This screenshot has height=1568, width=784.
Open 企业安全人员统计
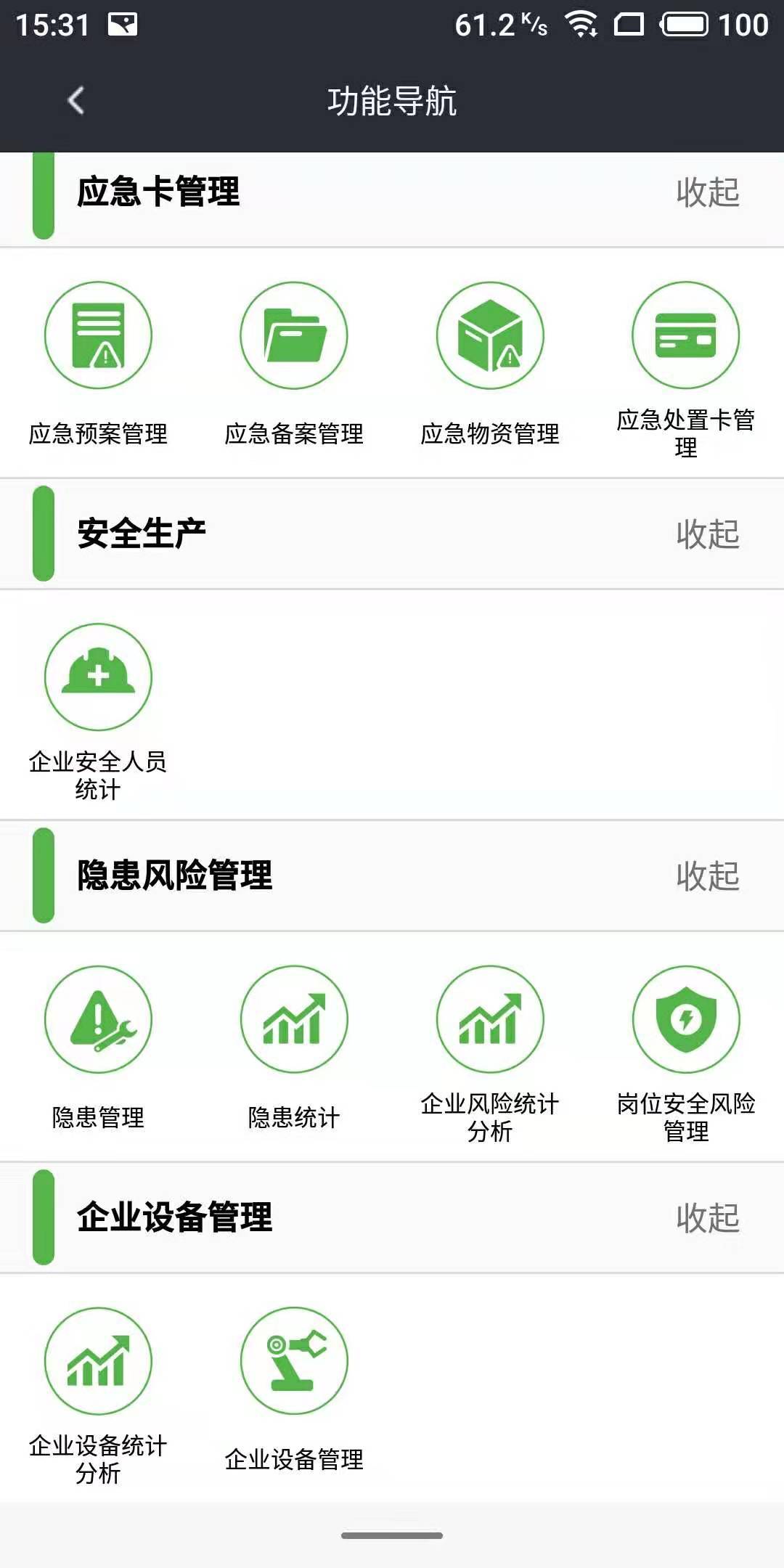98,678
